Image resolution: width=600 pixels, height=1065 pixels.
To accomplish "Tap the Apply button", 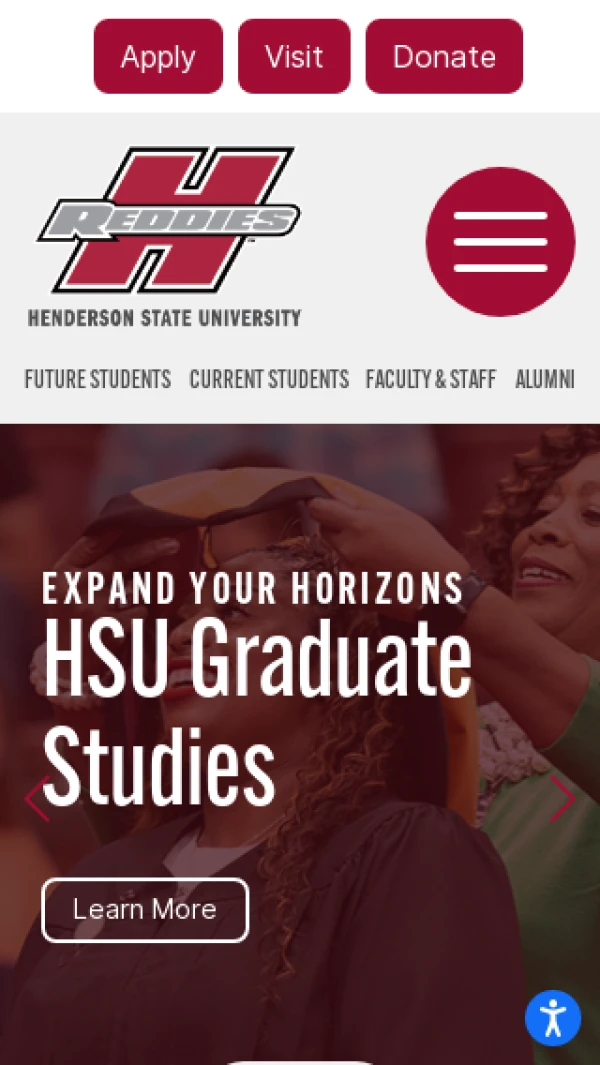I will [158, 56].
